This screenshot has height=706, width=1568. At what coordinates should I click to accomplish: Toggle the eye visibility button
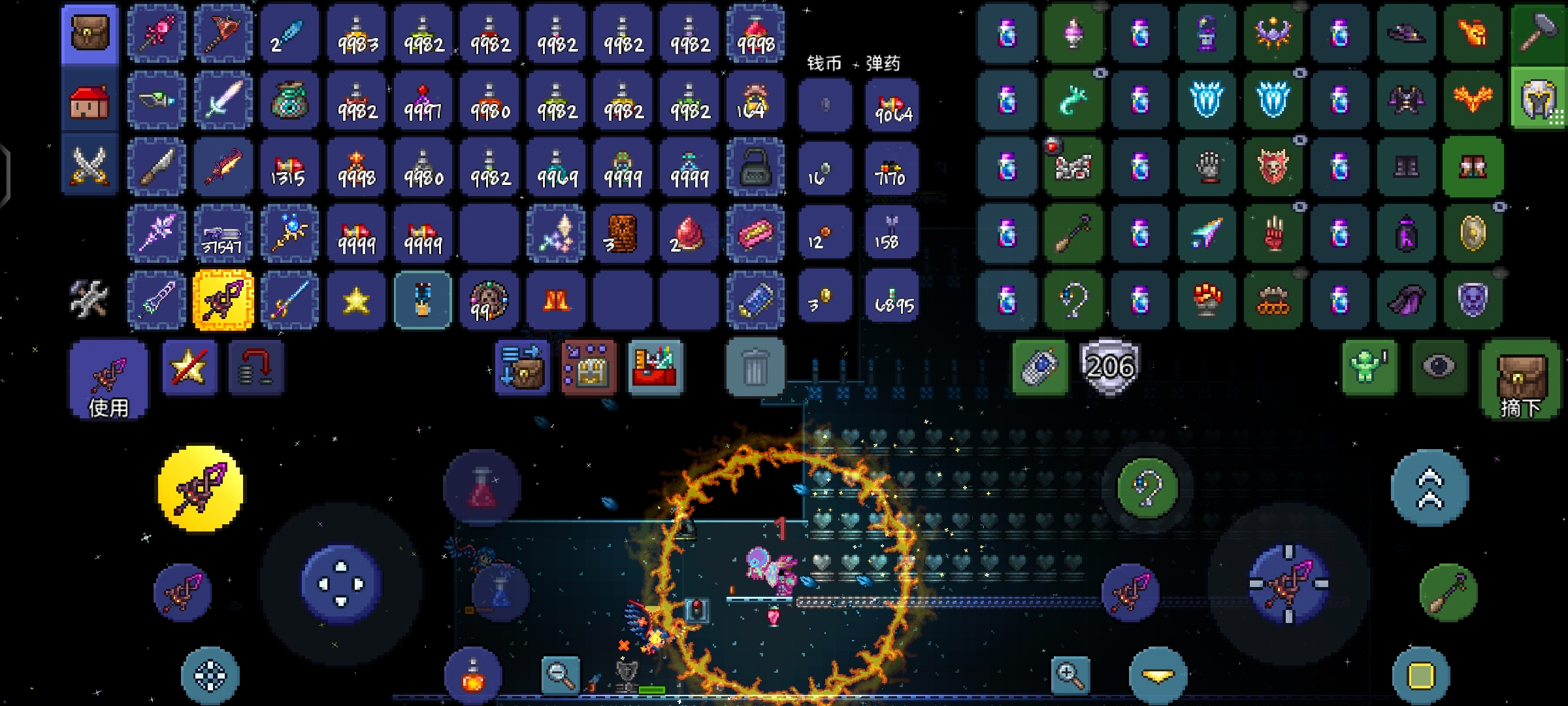click(1440, 366)
